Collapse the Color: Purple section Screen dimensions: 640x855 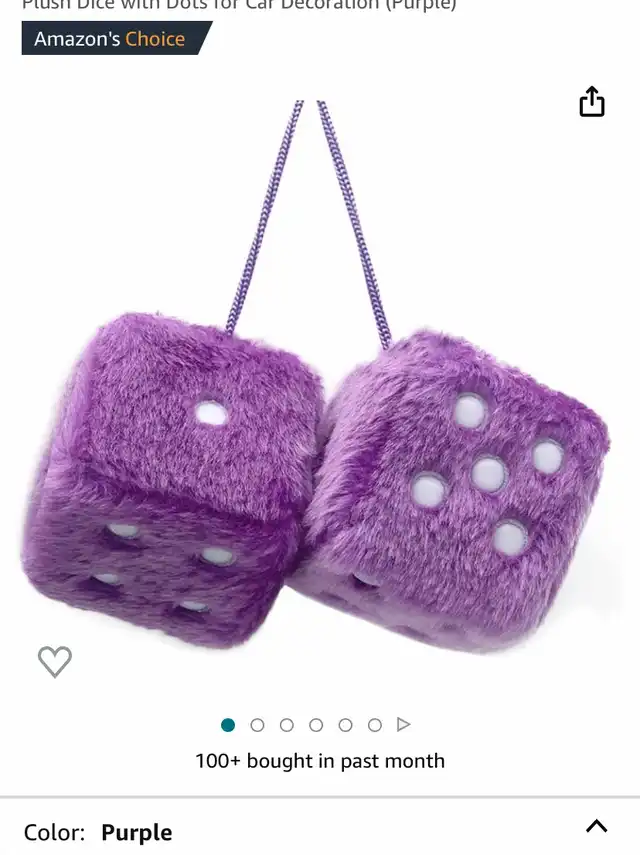(596, 827)
